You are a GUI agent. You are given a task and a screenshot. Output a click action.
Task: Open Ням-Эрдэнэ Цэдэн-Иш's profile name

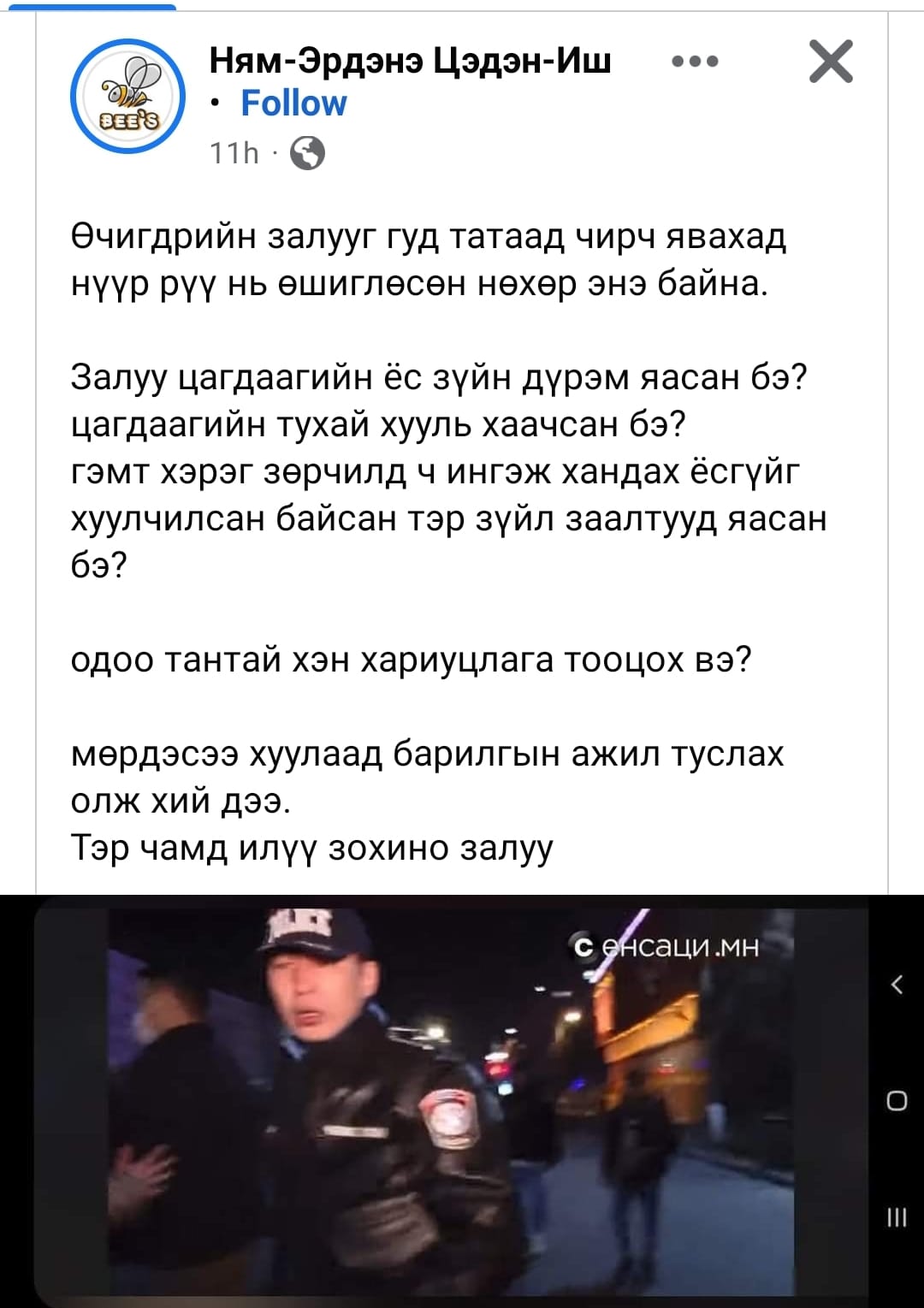click(410, 61)
